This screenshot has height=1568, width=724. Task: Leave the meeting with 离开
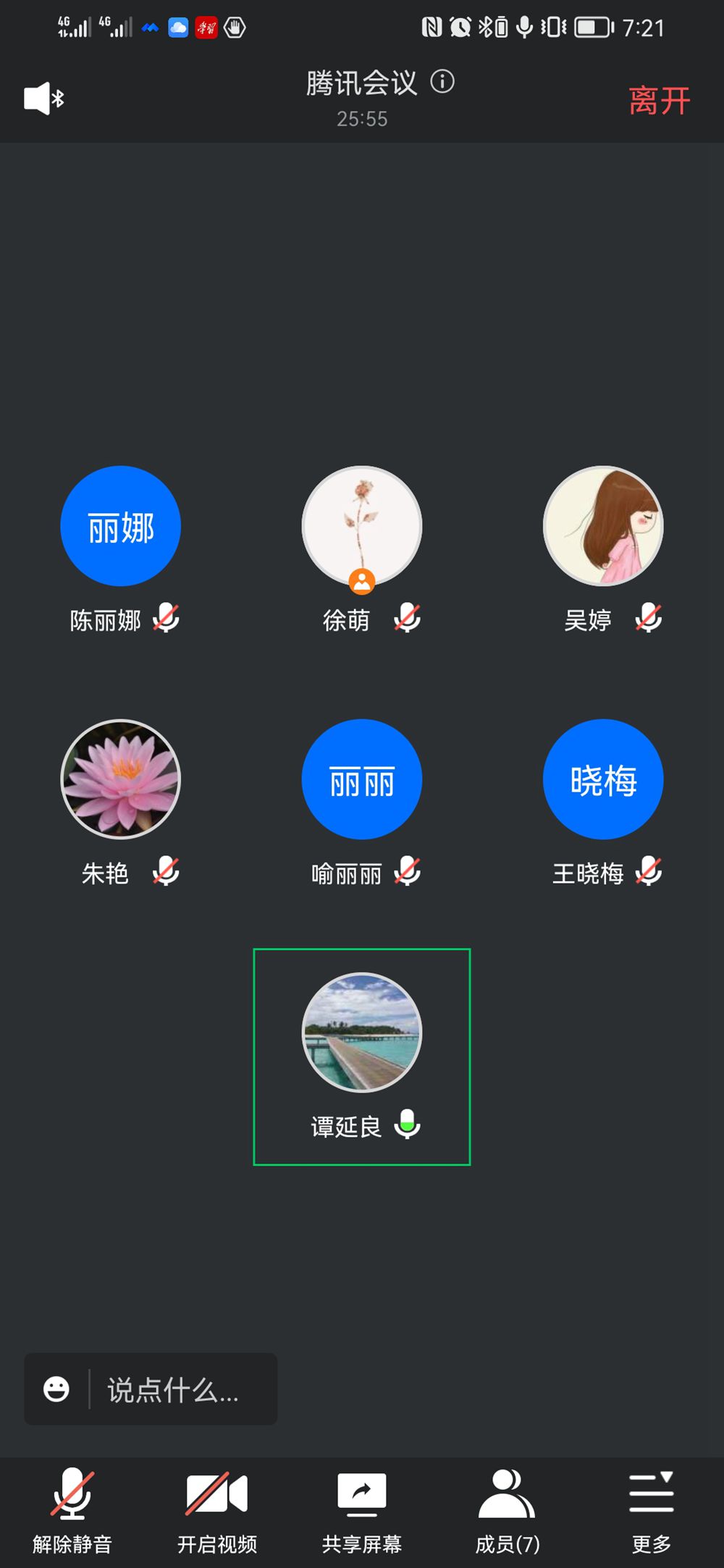659,101
